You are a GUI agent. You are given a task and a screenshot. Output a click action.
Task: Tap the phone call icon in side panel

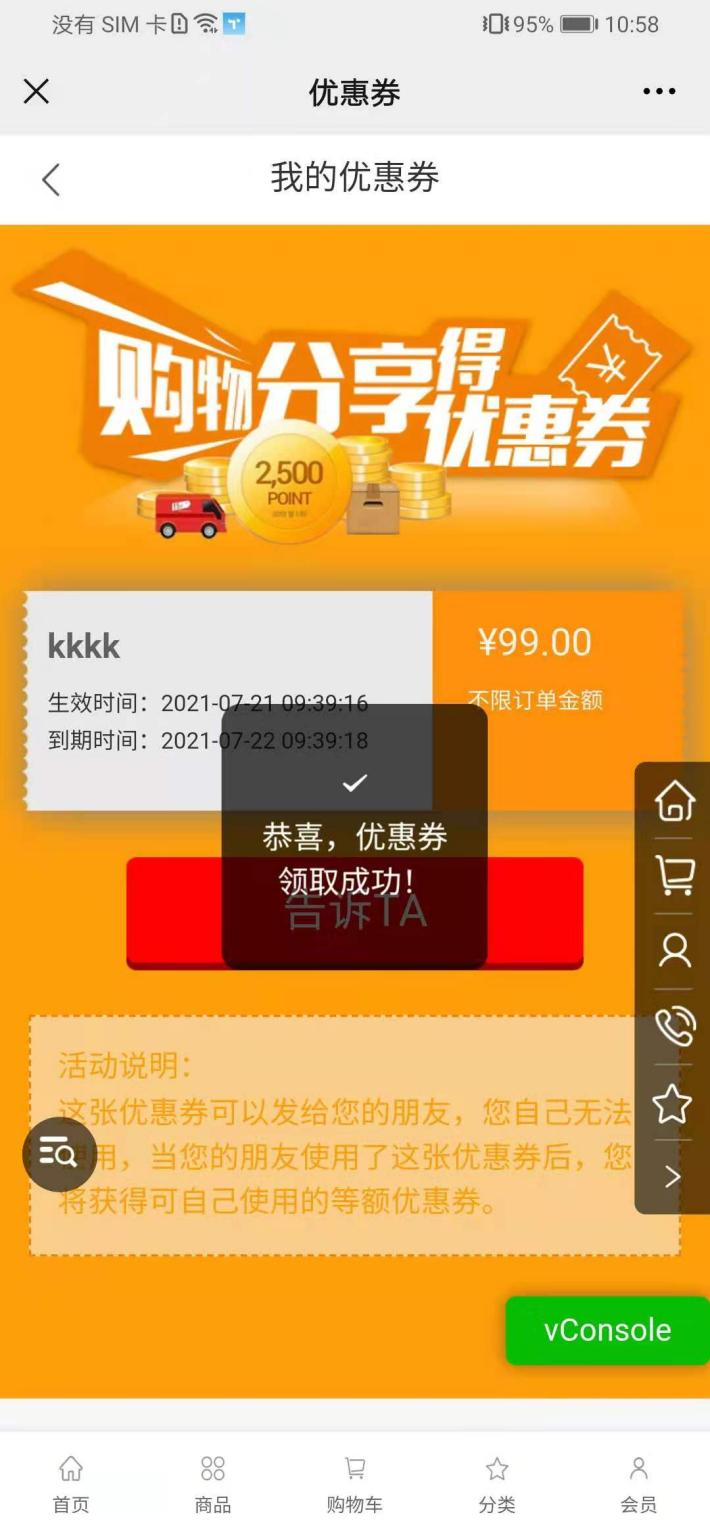tap(673, 1027)
